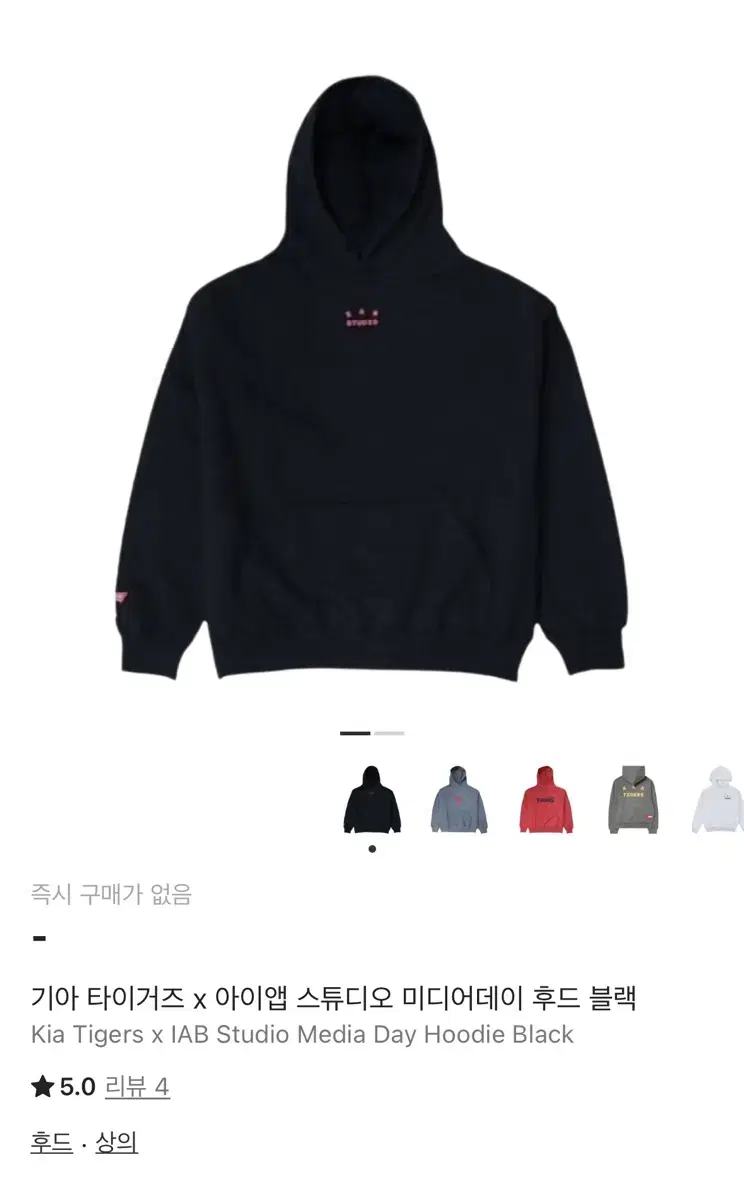
Task: Click the dash price placeholder
Action: coord(39,940)
